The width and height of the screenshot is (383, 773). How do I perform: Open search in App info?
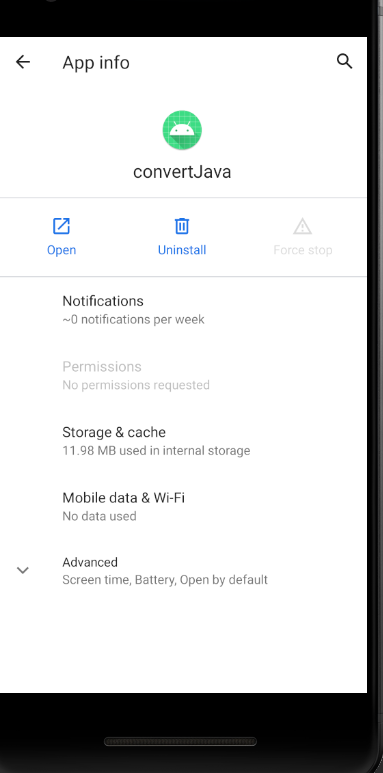click(x=344, y=62)
